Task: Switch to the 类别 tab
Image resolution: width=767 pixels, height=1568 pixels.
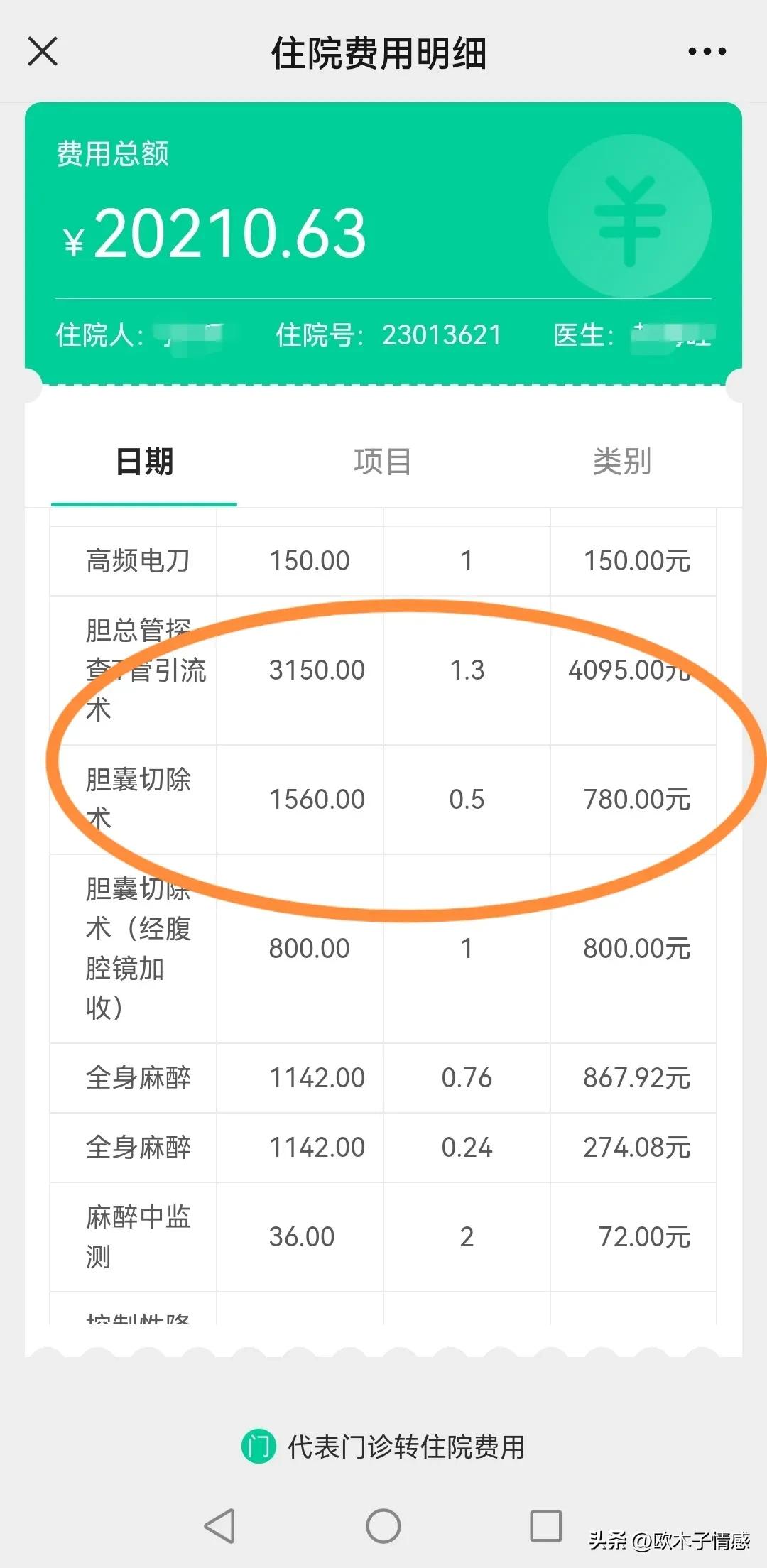Action: [624, 460]
